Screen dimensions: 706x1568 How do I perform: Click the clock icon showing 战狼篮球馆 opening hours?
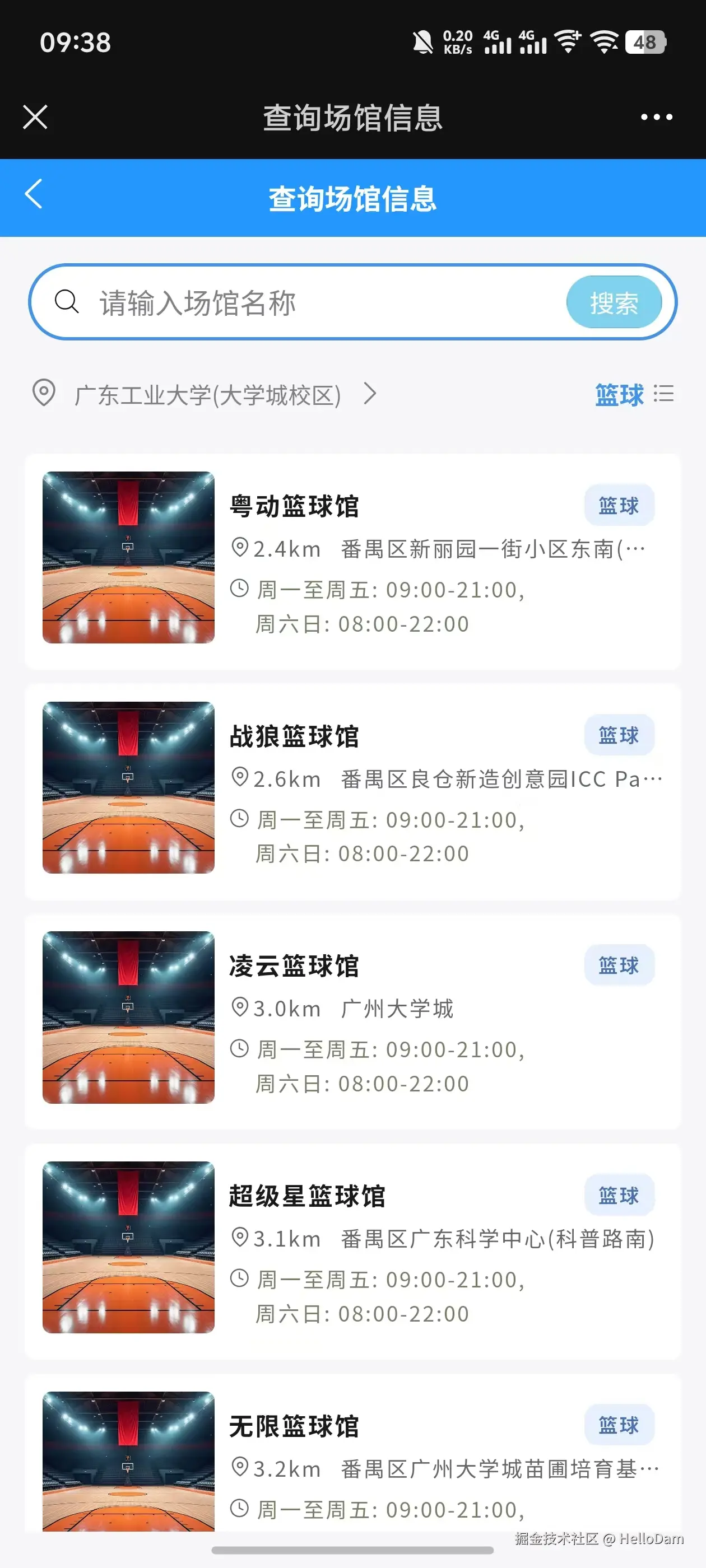[240, 819]
